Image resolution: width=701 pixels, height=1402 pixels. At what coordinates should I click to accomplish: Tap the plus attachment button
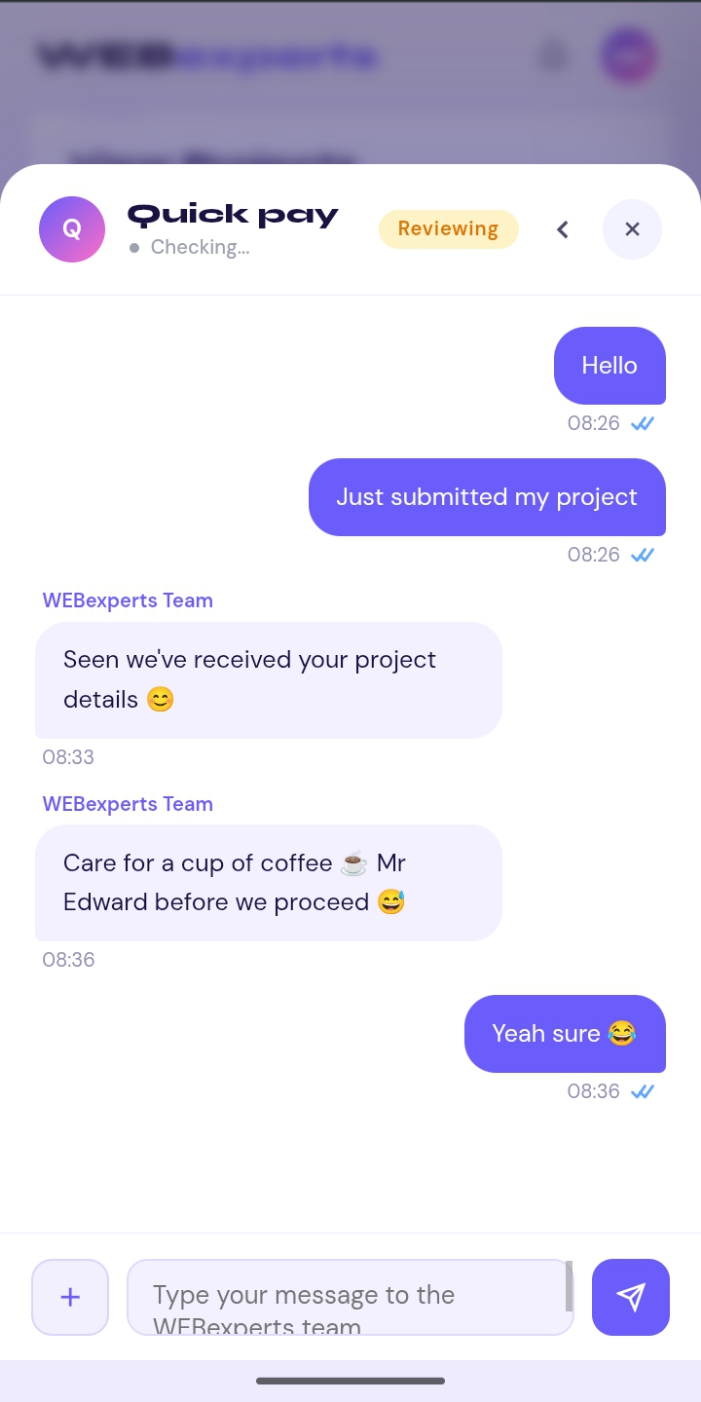[x=70, y=1297]
